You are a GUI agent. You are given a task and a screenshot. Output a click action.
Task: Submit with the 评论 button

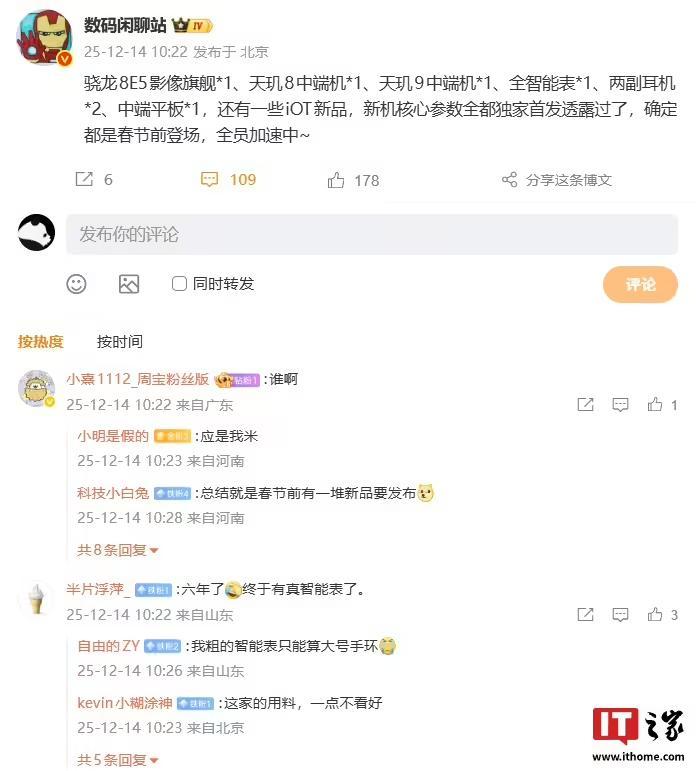640,284
